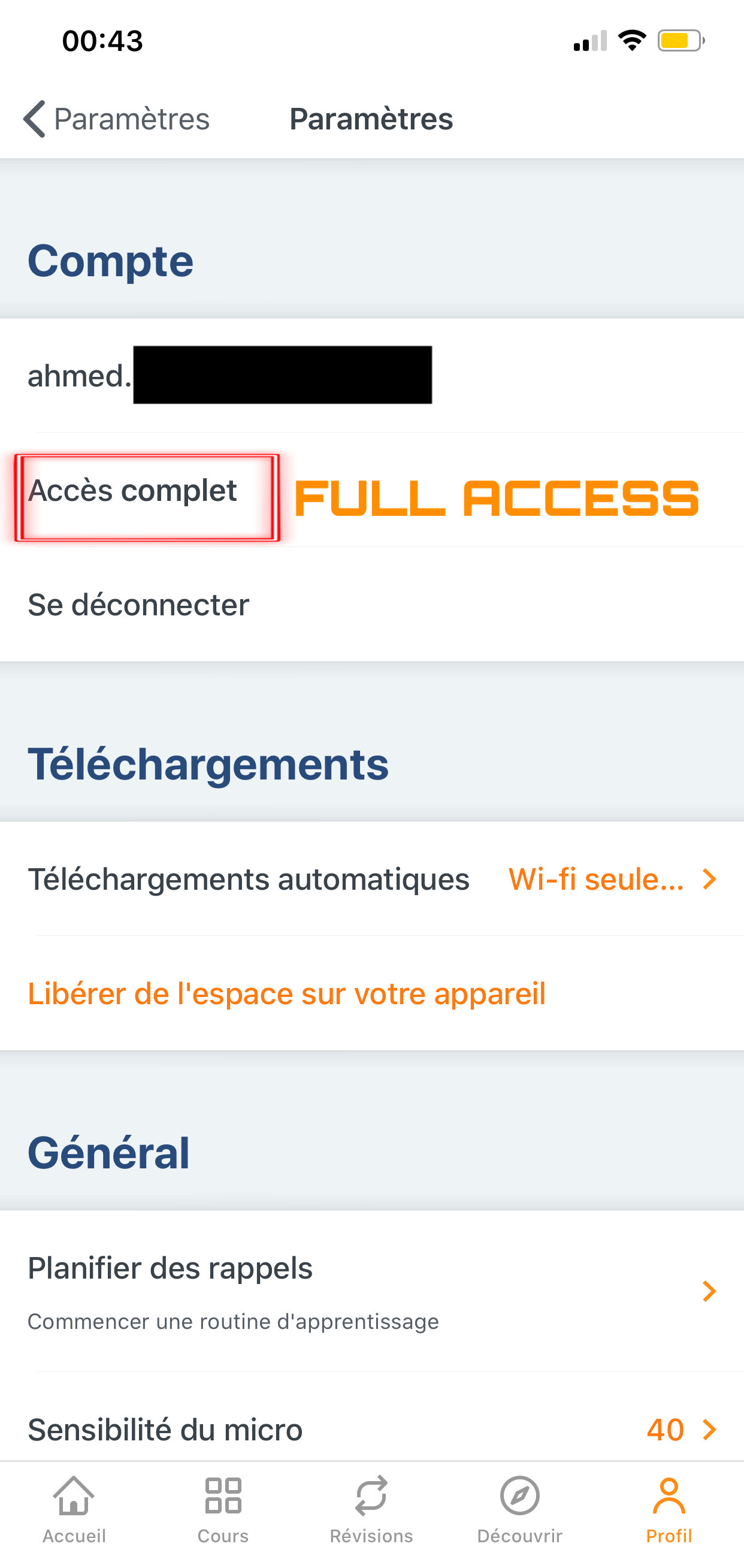
Task: Switch to the Découvrir tab
Action: coord(520,1510)
